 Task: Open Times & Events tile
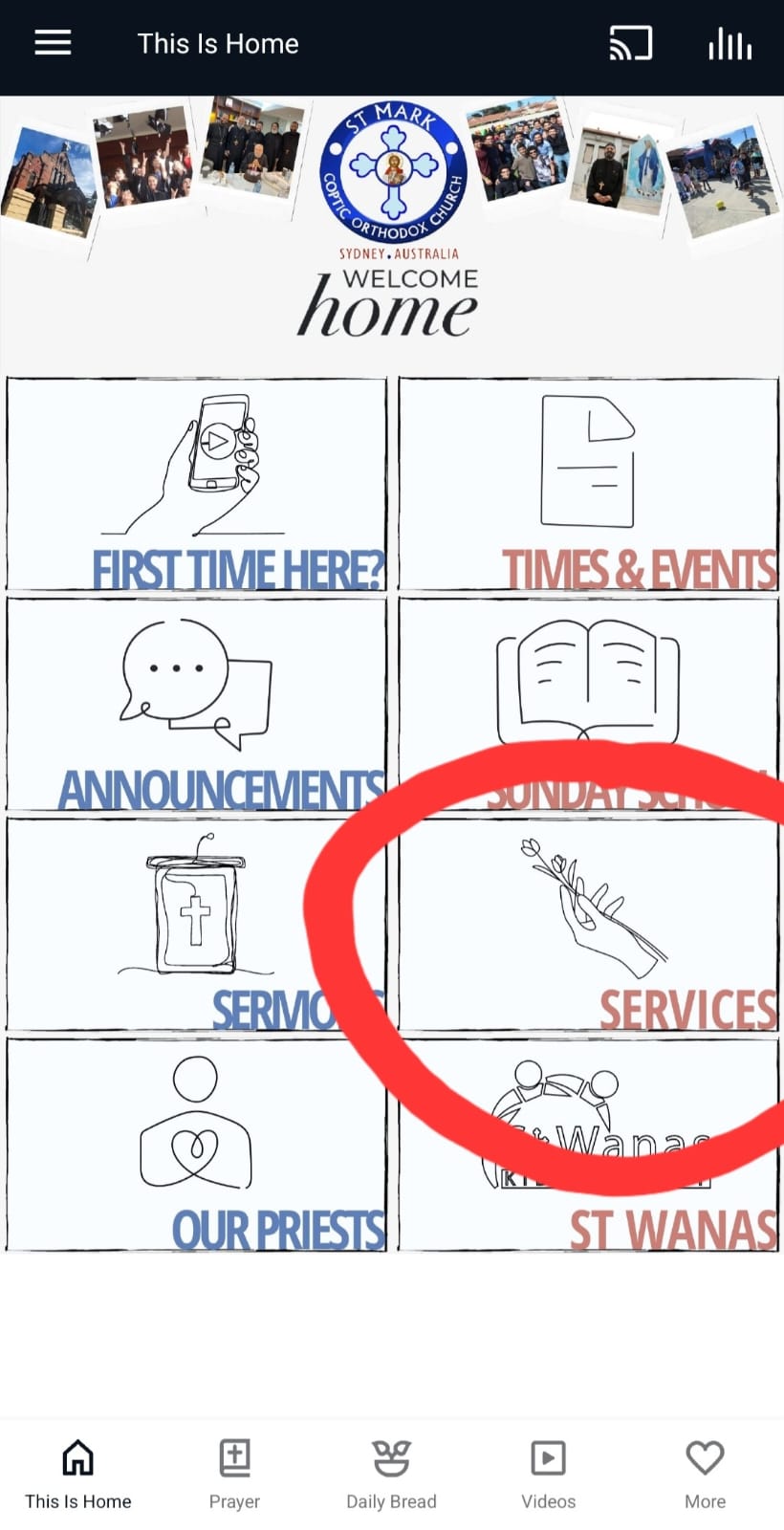[x=589, y=484]
